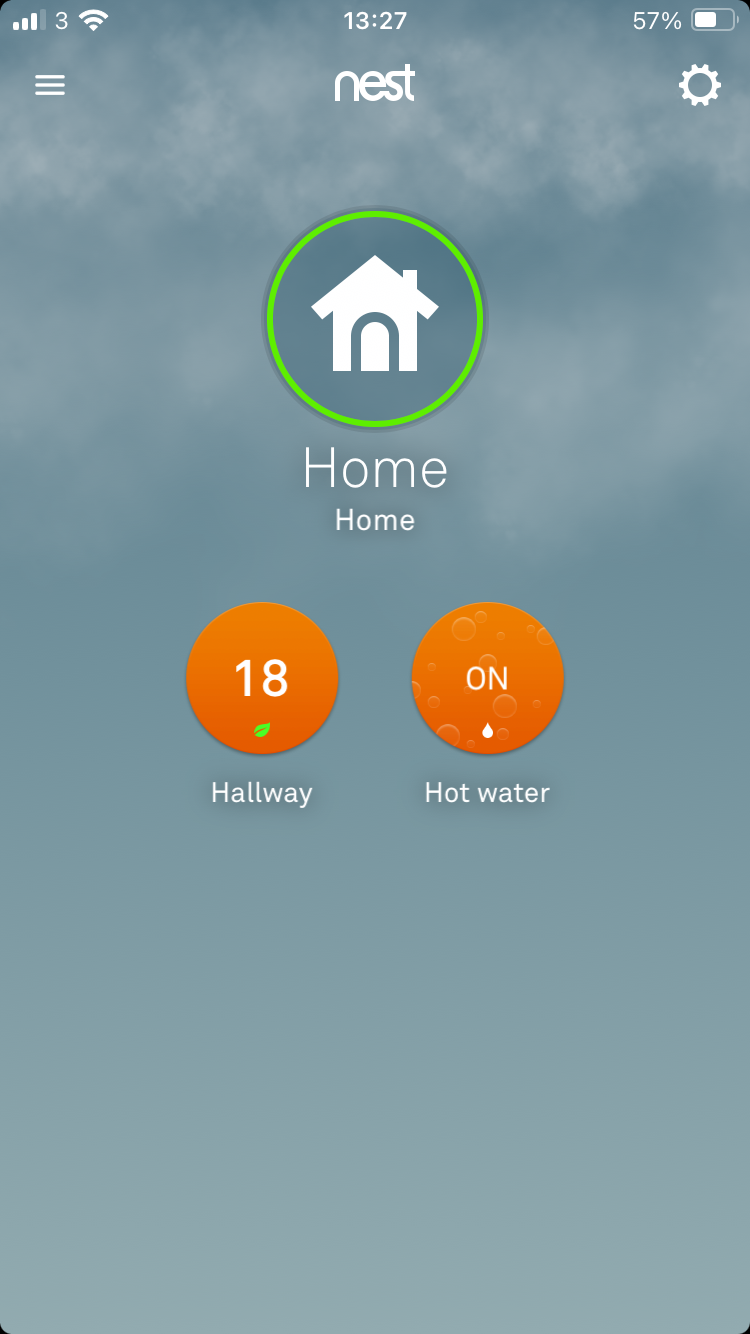Open the hamburger menu
Screen dimensions: 750x1334
(x=50, y=86)
